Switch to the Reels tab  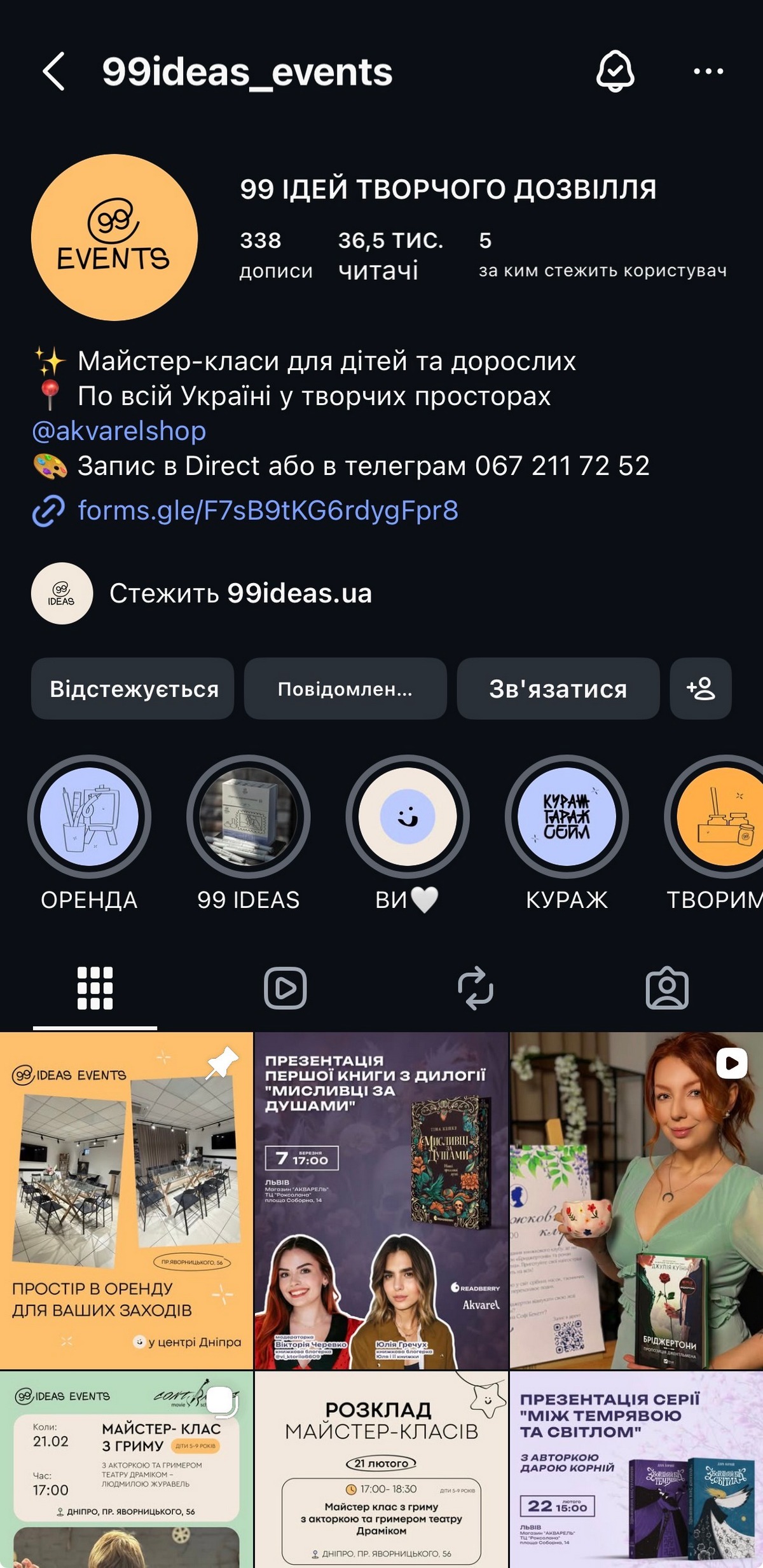(285, 988)
